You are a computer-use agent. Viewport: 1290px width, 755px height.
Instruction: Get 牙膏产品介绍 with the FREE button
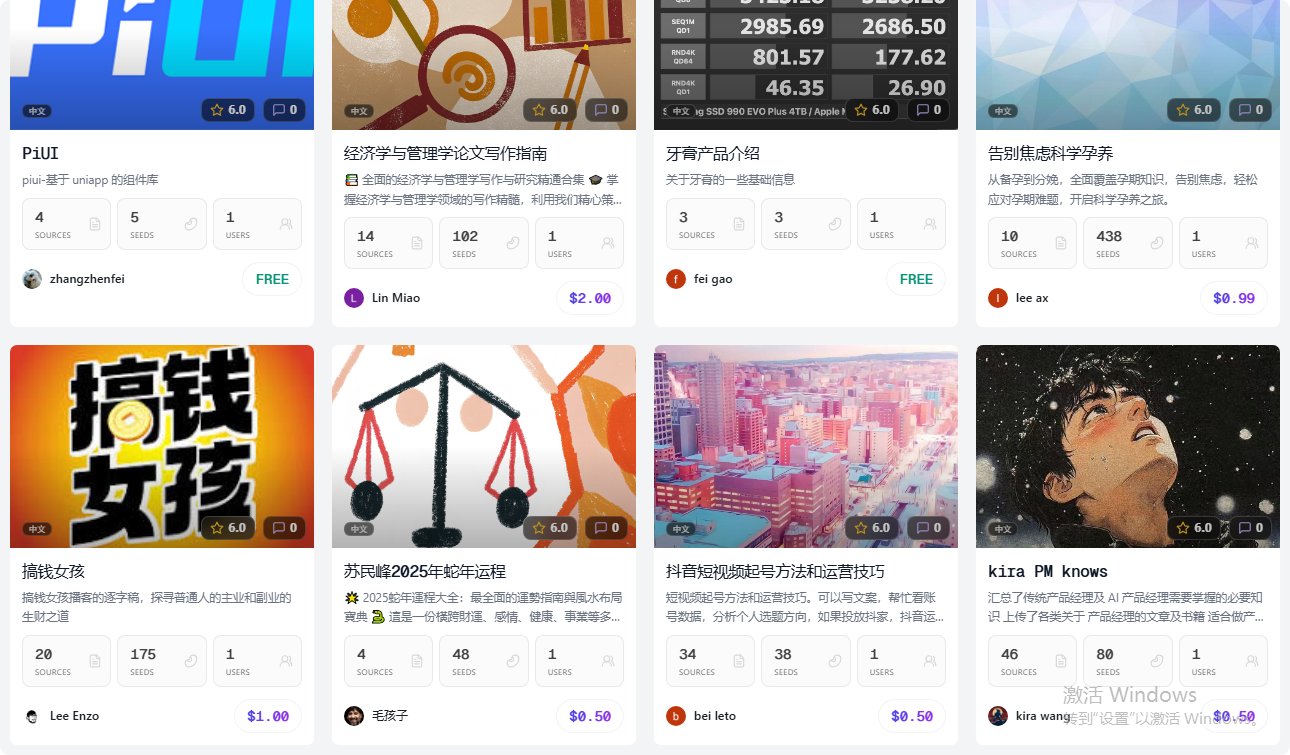tap(916, 279)
